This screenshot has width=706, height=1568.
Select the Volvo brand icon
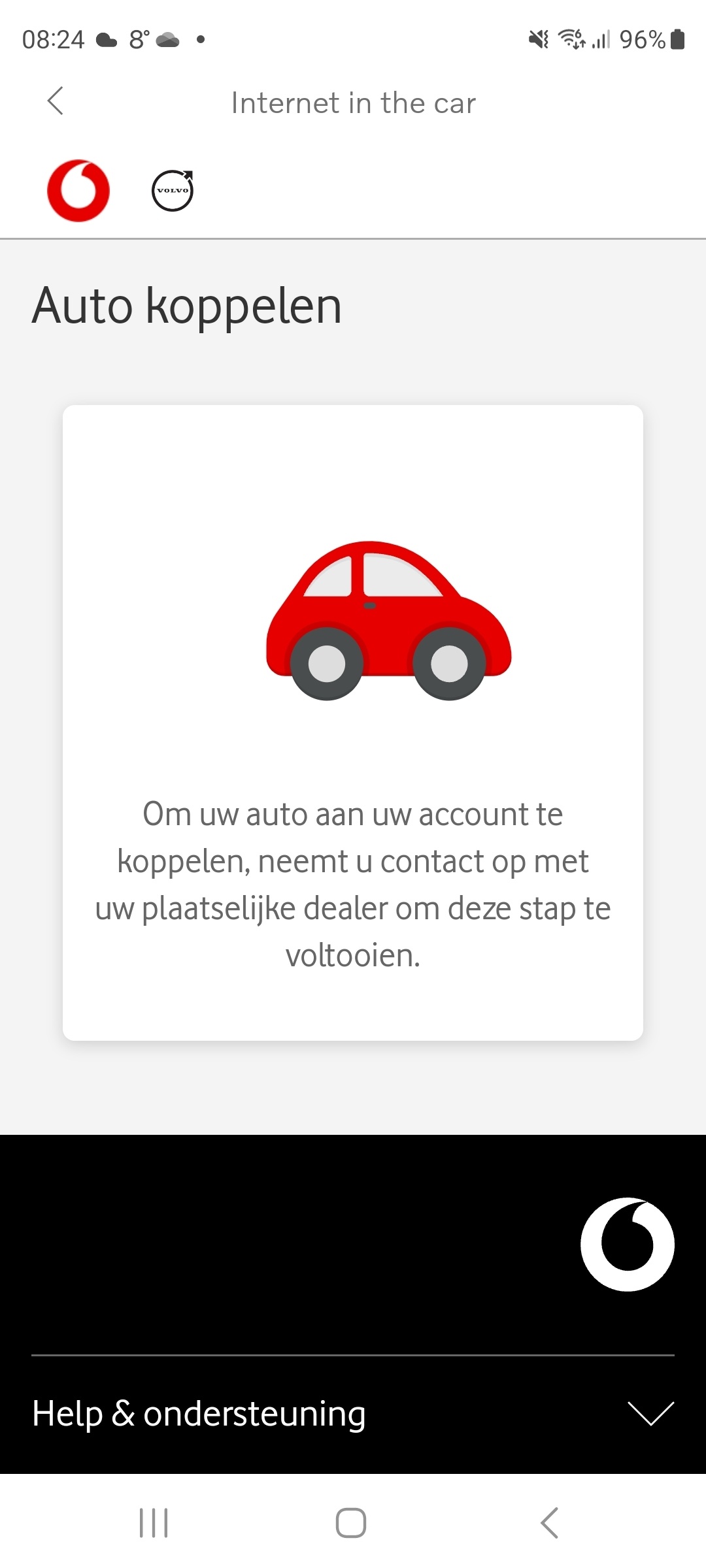point(171,189)
